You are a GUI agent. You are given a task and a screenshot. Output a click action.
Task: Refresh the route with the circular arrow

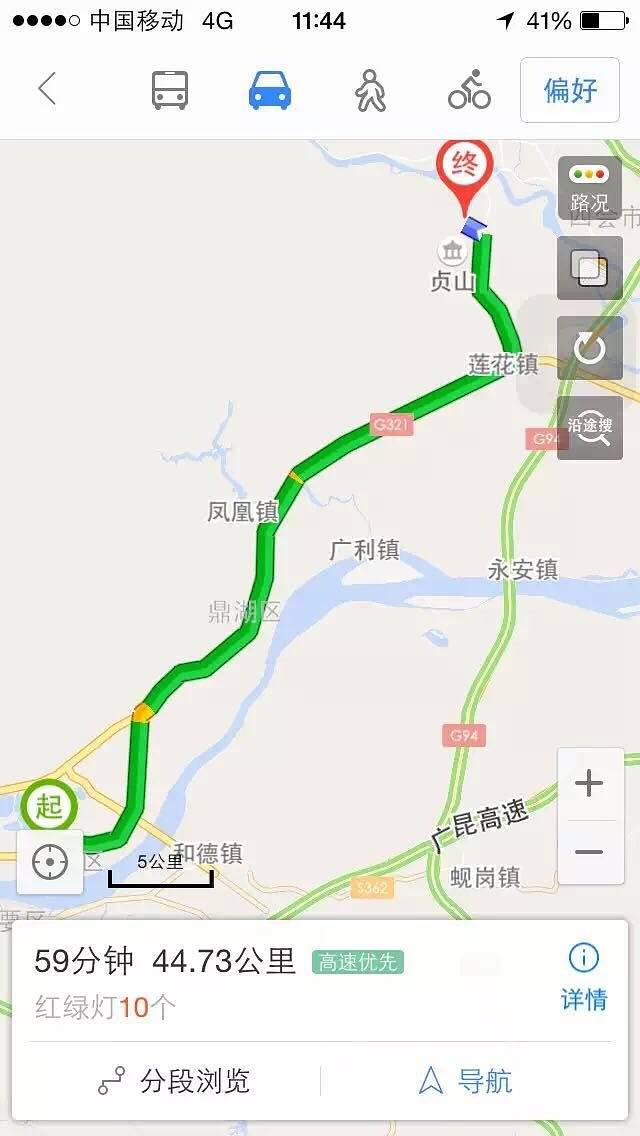coord(590,348)
